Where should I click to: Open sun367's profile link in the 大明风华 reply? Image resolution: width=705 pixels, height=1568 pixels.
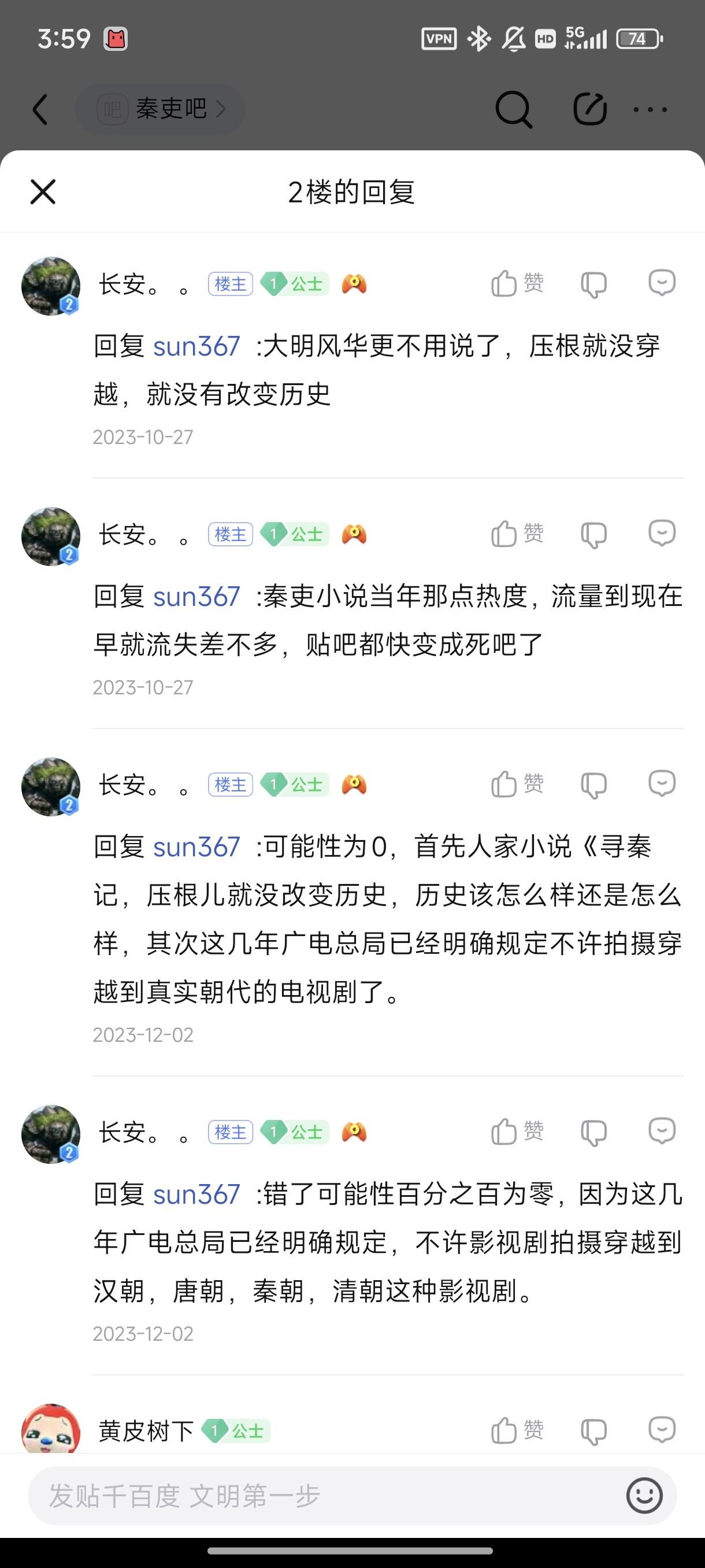(196, 346)
